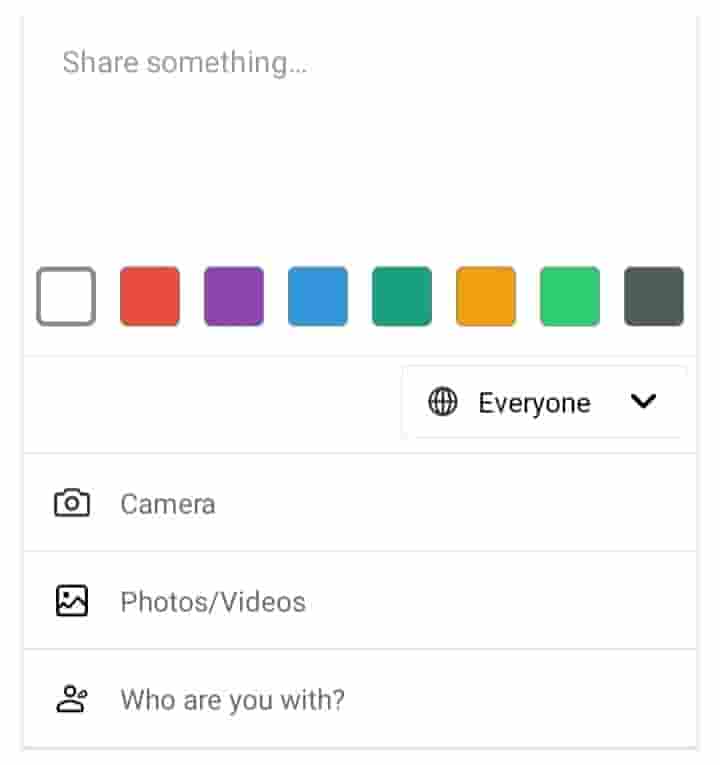Viewport: 720px width, 765px height.
Task: Choose the purple post background
Action: pyautogui.click(x=233, y=295)
